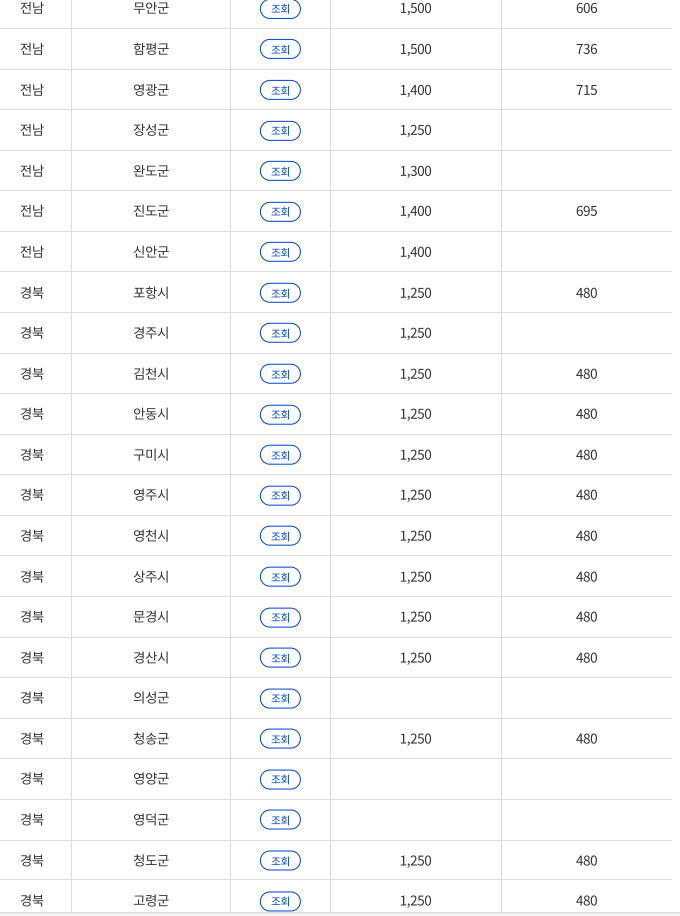Tap 조회 for 영덕군
This screenshot has width=680, height=916.
click(x=280, y=820)
